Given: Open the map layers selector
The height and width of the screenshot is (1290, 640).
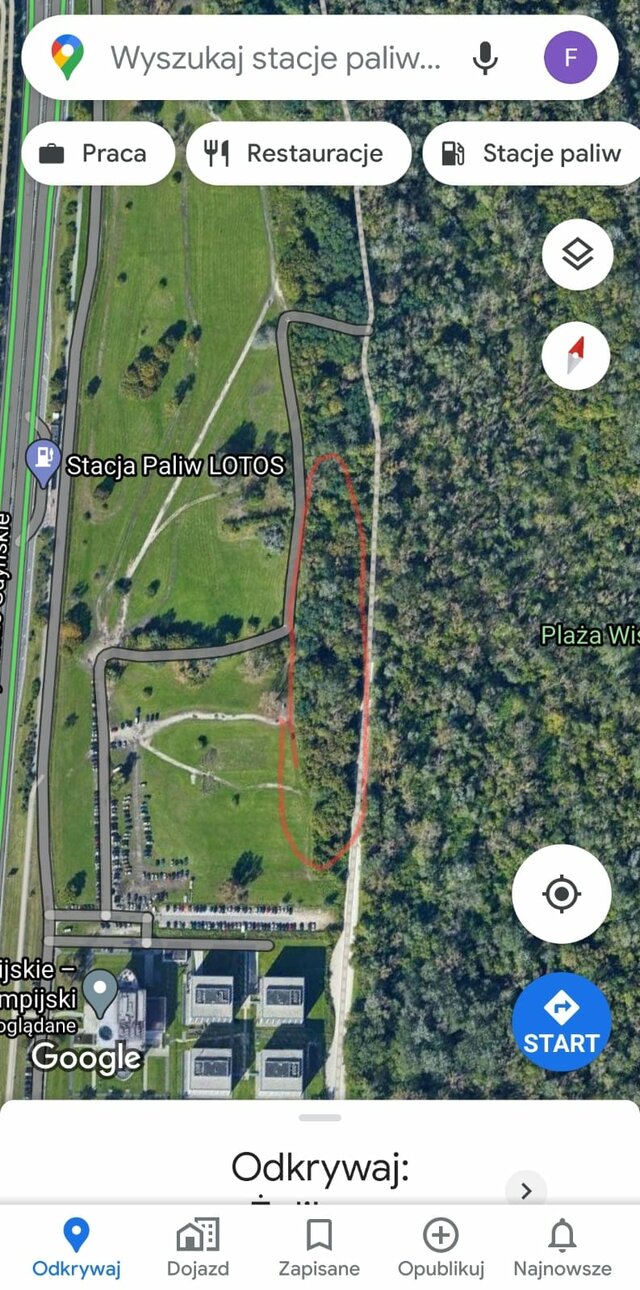Looking at the screenshot, I should tap(577, 255).
